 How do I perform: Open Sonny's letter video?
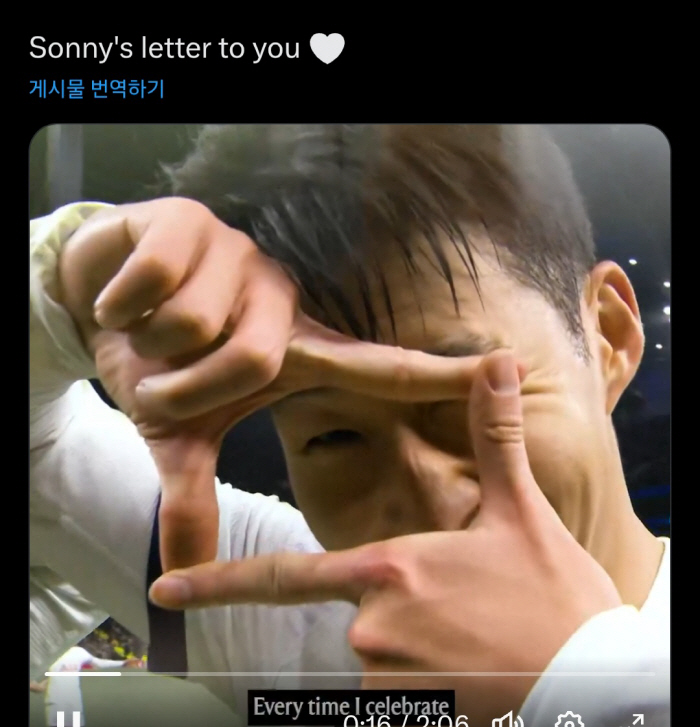[350, 400]
